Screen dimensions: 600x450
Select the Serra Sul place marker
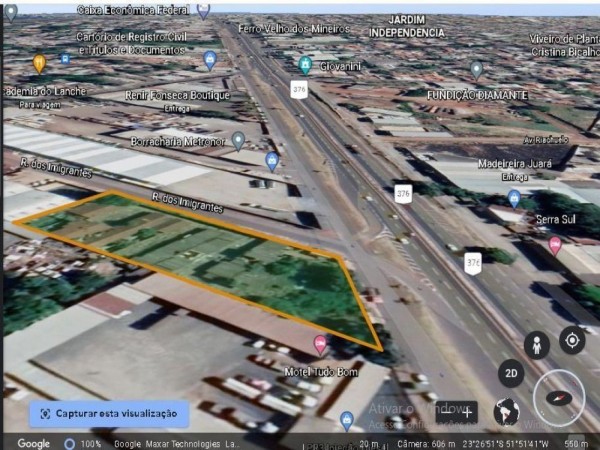coord(555,244)
